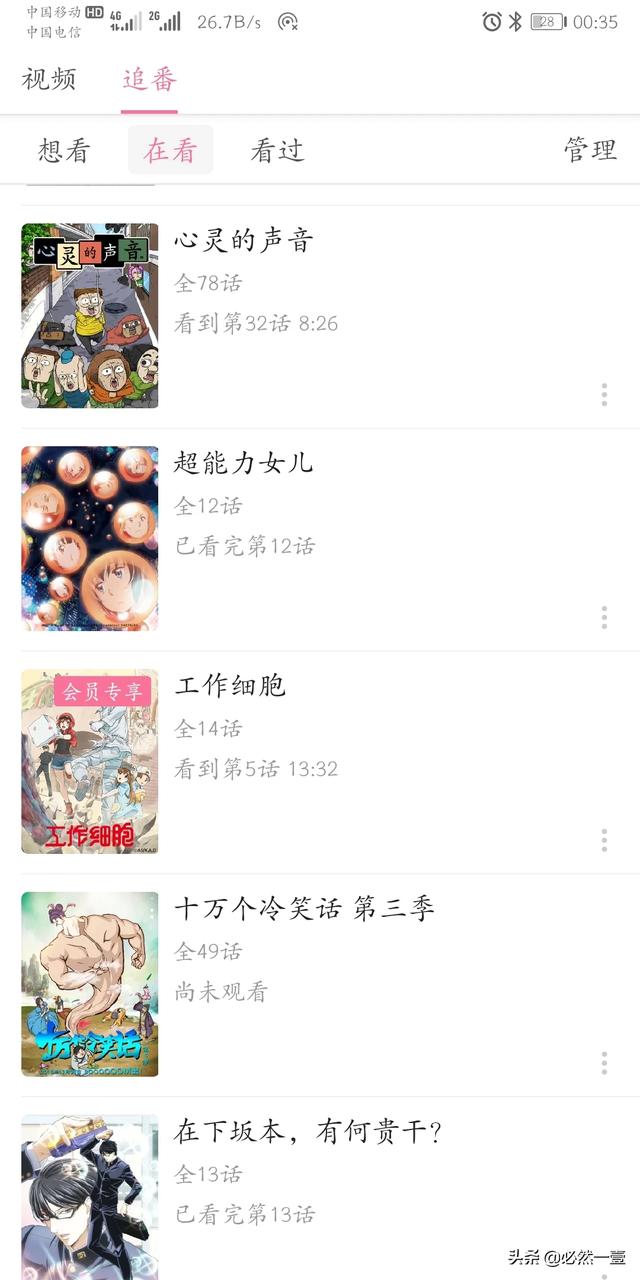Open the anime 心灵的声音

coord(244,241)
